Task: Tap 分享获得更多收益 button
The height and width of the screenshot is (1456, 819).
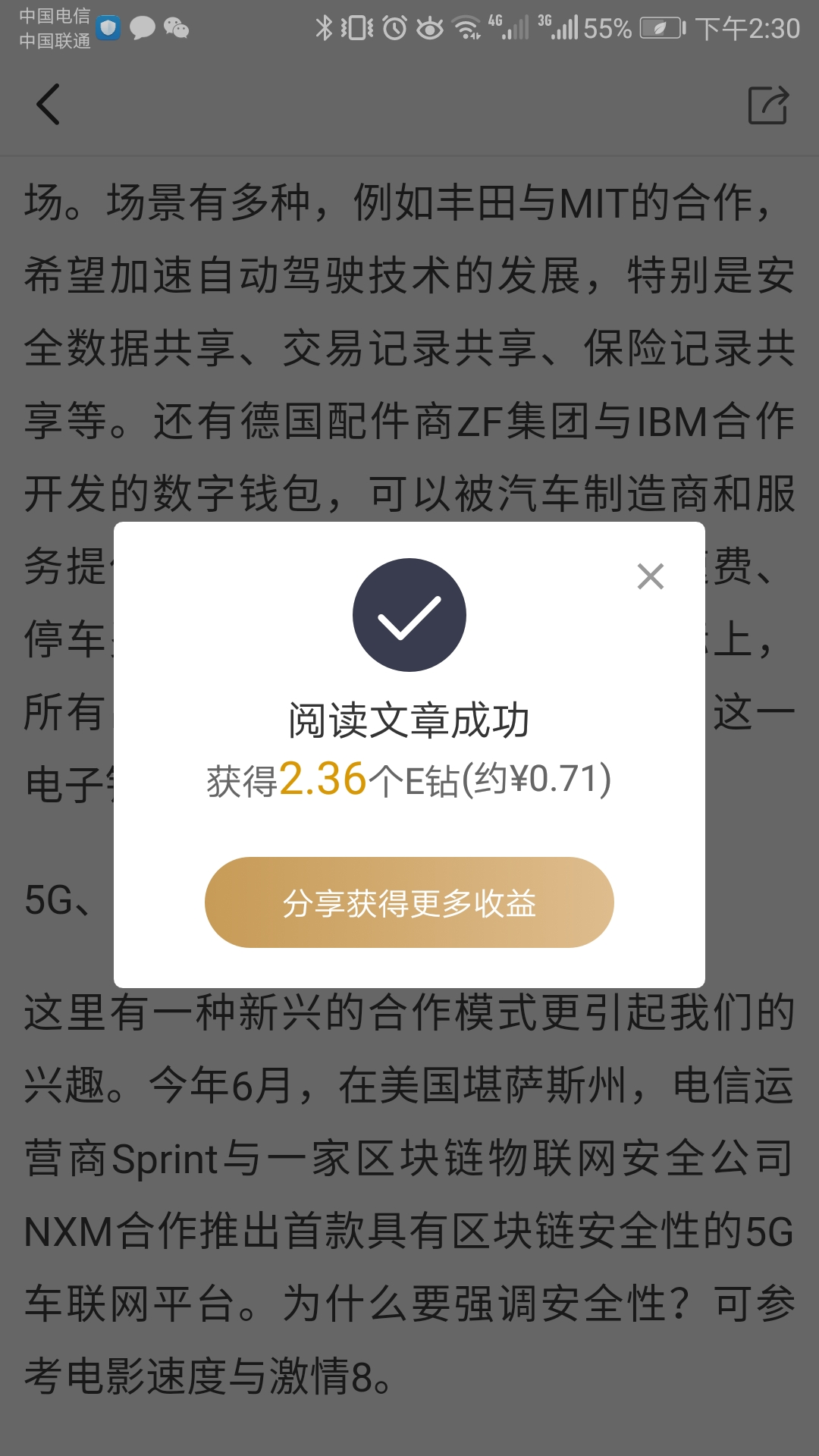Action: (x=409, y=902)
